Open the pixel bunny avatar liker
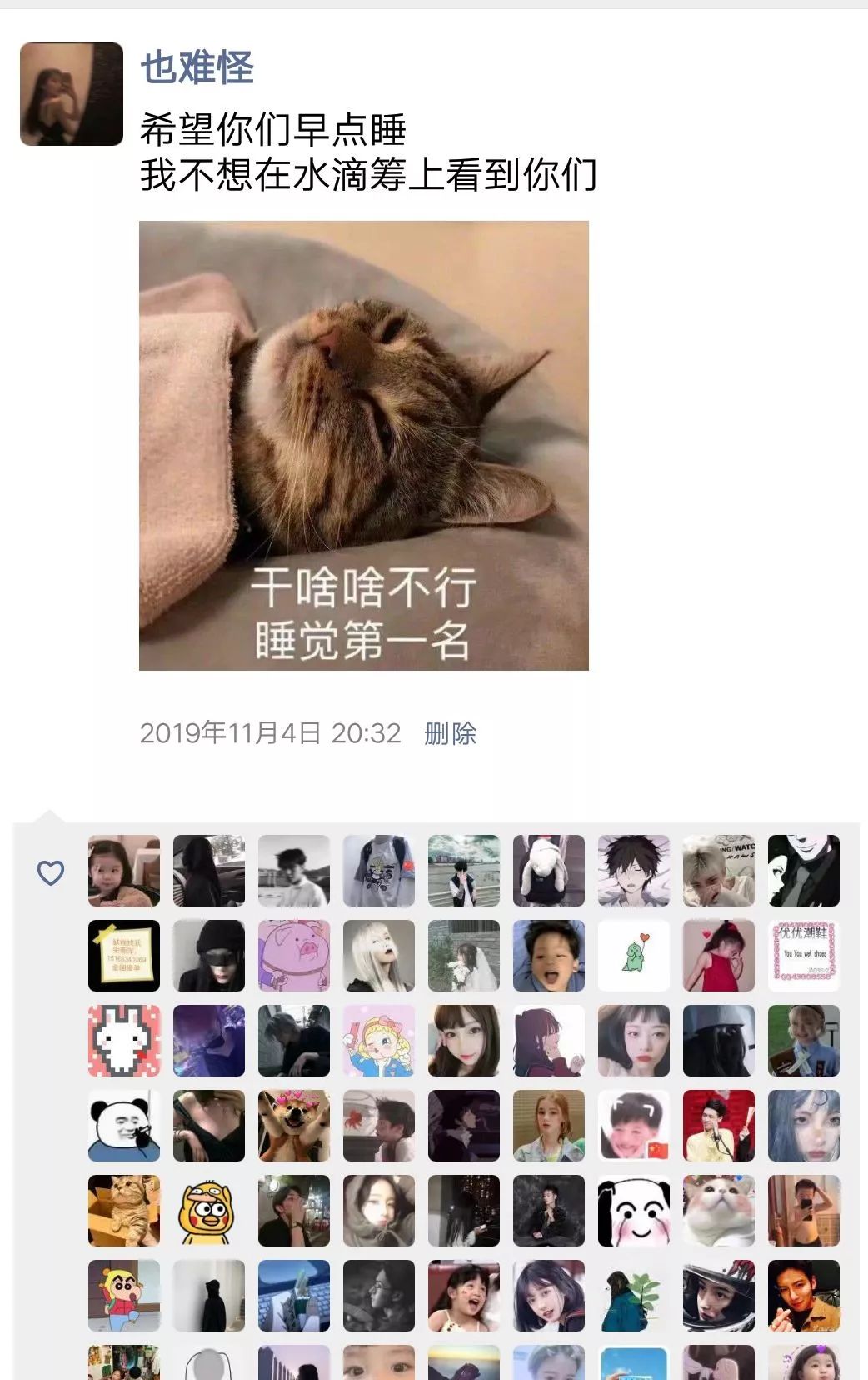 pos(124,1041)
